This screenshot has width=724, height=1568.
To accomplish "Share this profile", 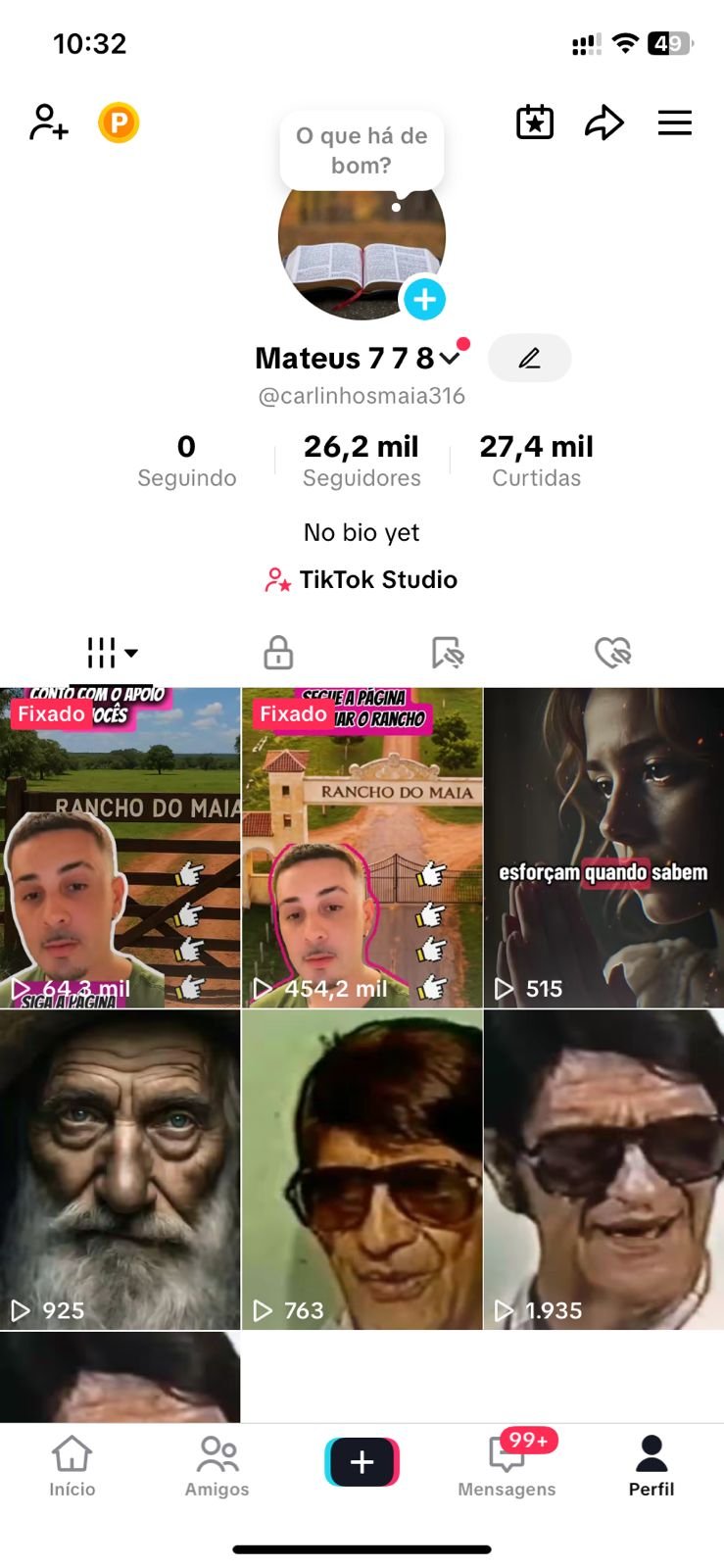I will (x=603, y=122).
